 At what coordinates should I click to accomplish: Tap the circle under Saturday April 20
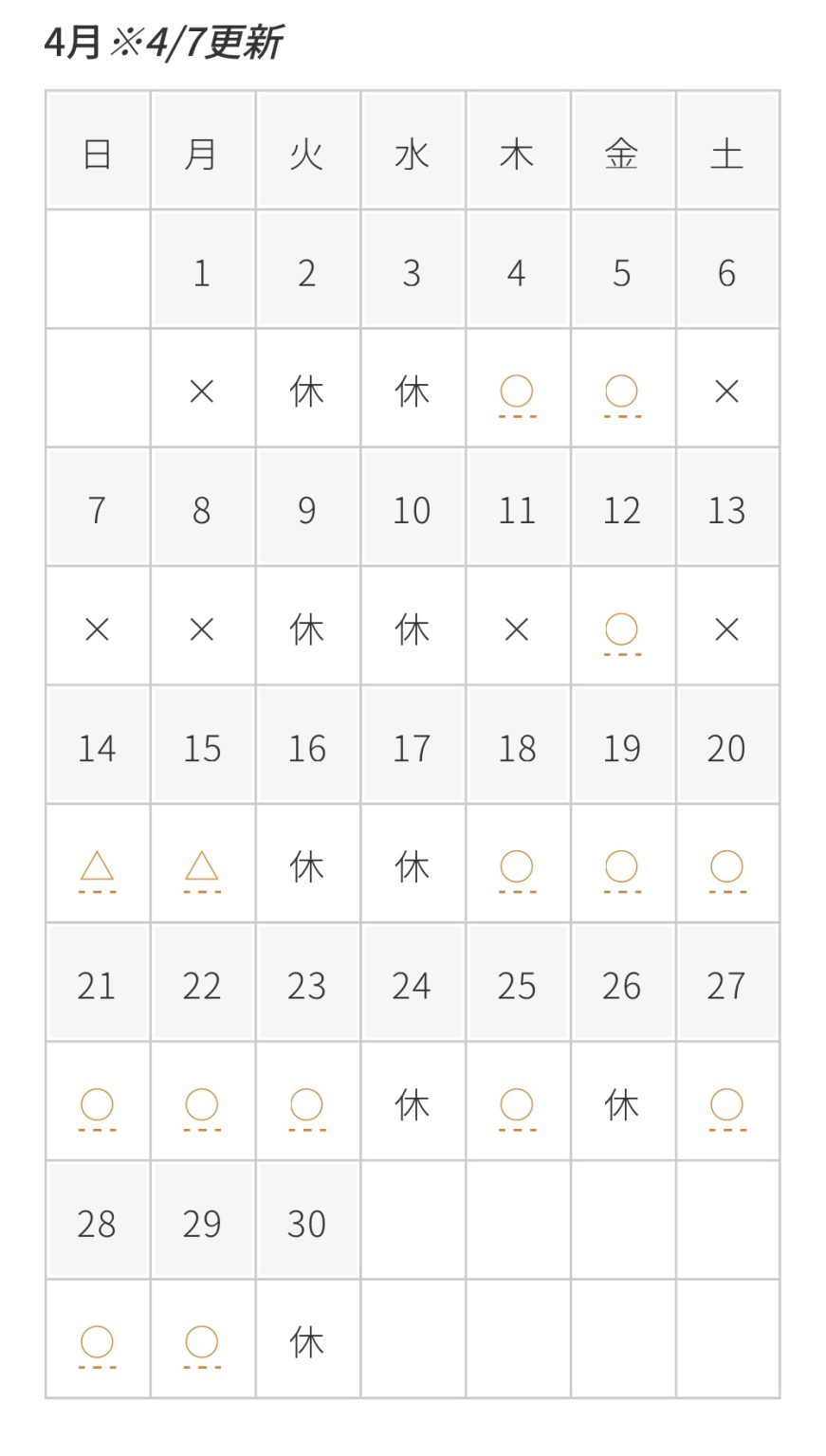pyautogui.click(x=727, y=866)
